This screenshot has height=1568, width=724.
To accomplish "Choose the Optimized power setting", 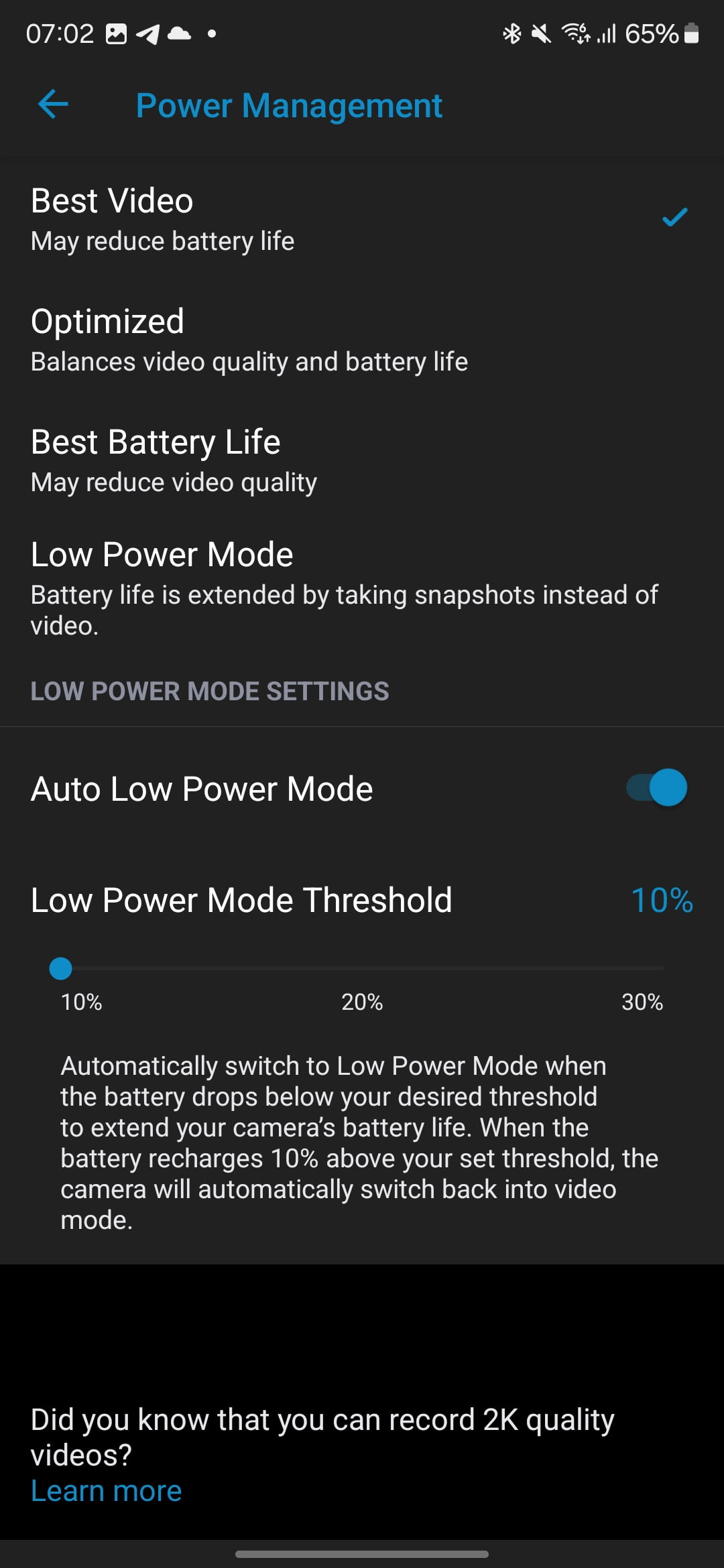I will point(362,339).
